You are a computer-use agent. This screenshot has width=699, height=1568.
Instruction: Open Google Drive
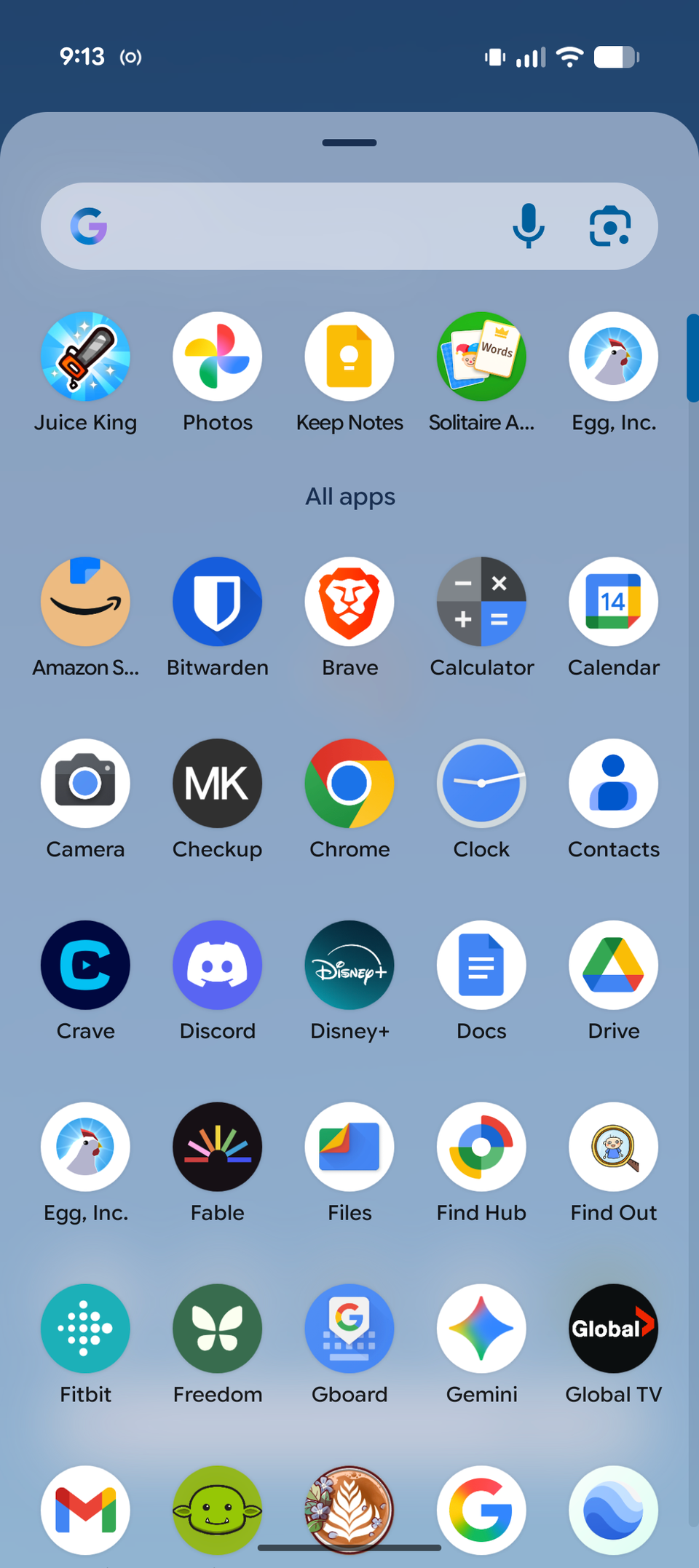point(613,966)
